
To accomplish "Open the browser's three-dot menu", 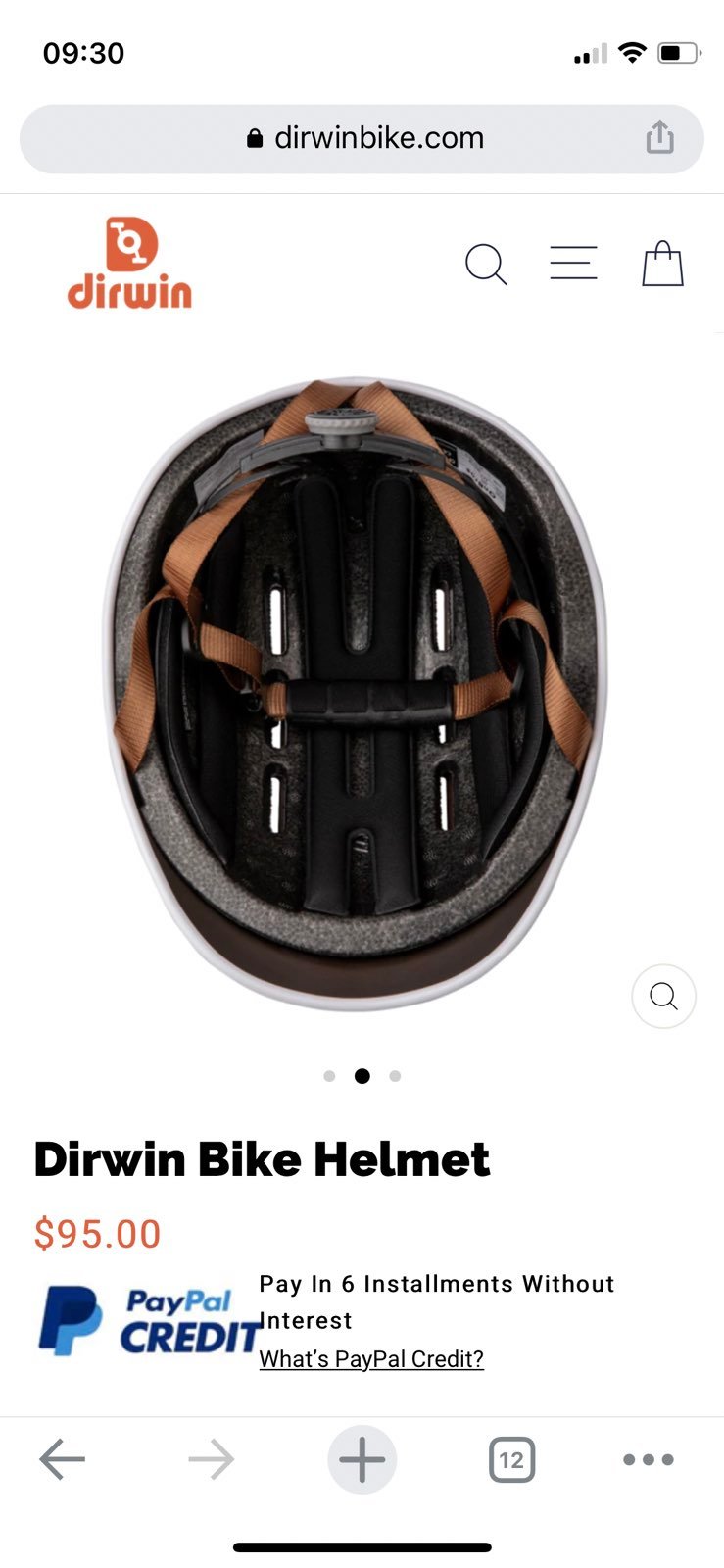I will coord(648,1459).
